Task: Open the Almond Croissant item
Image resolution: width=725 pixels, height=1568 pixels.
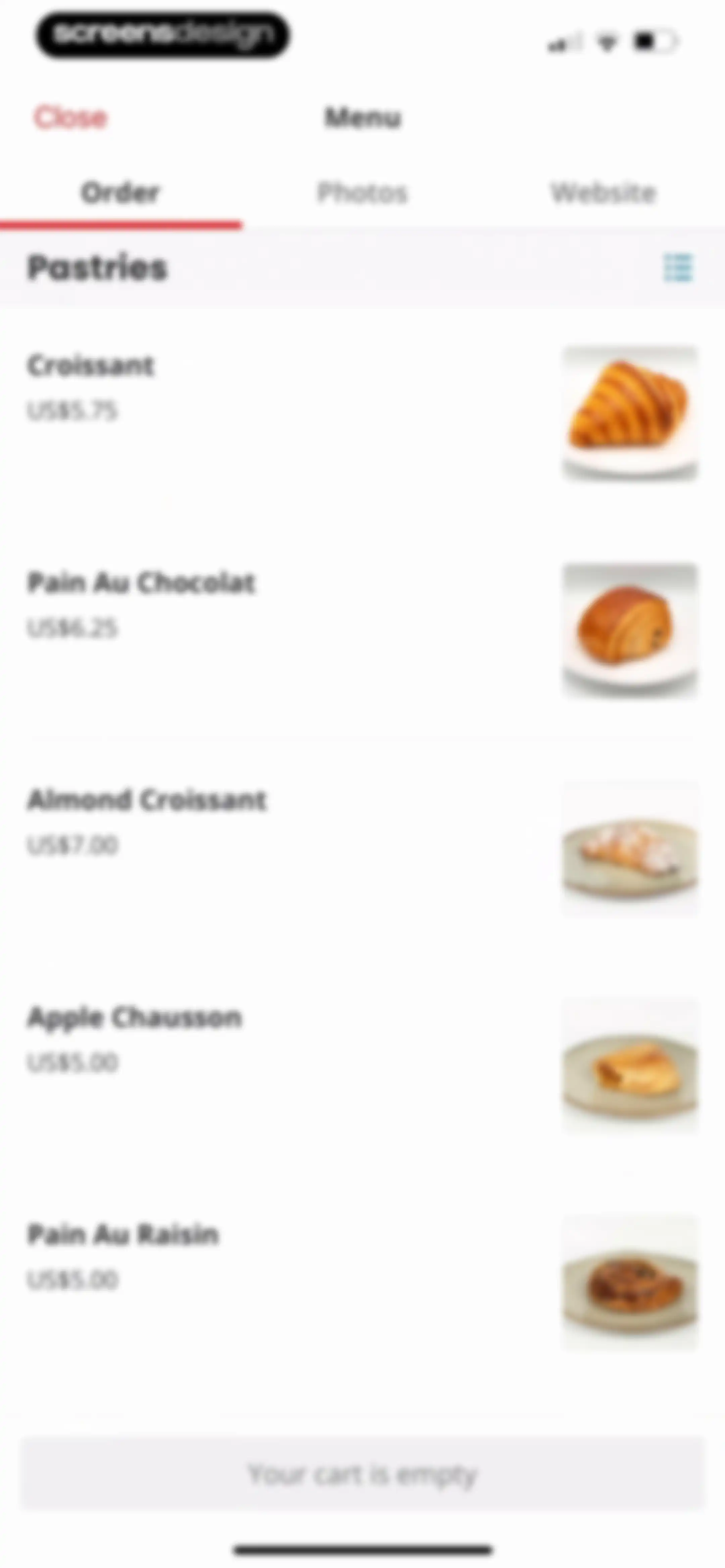Action: [362, 847]
